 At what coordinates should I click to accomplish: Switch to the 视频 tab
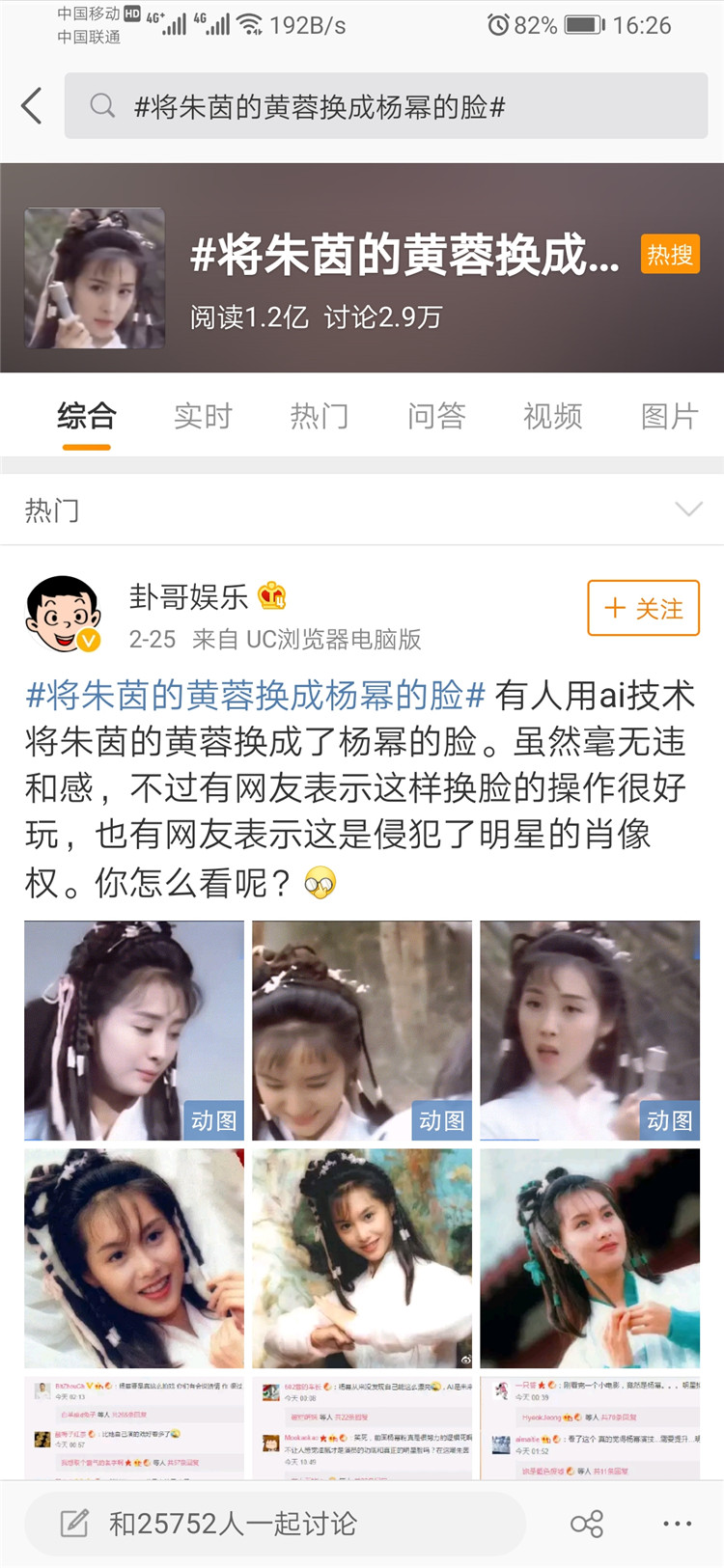pyautogui.click(x=552, y=417)
